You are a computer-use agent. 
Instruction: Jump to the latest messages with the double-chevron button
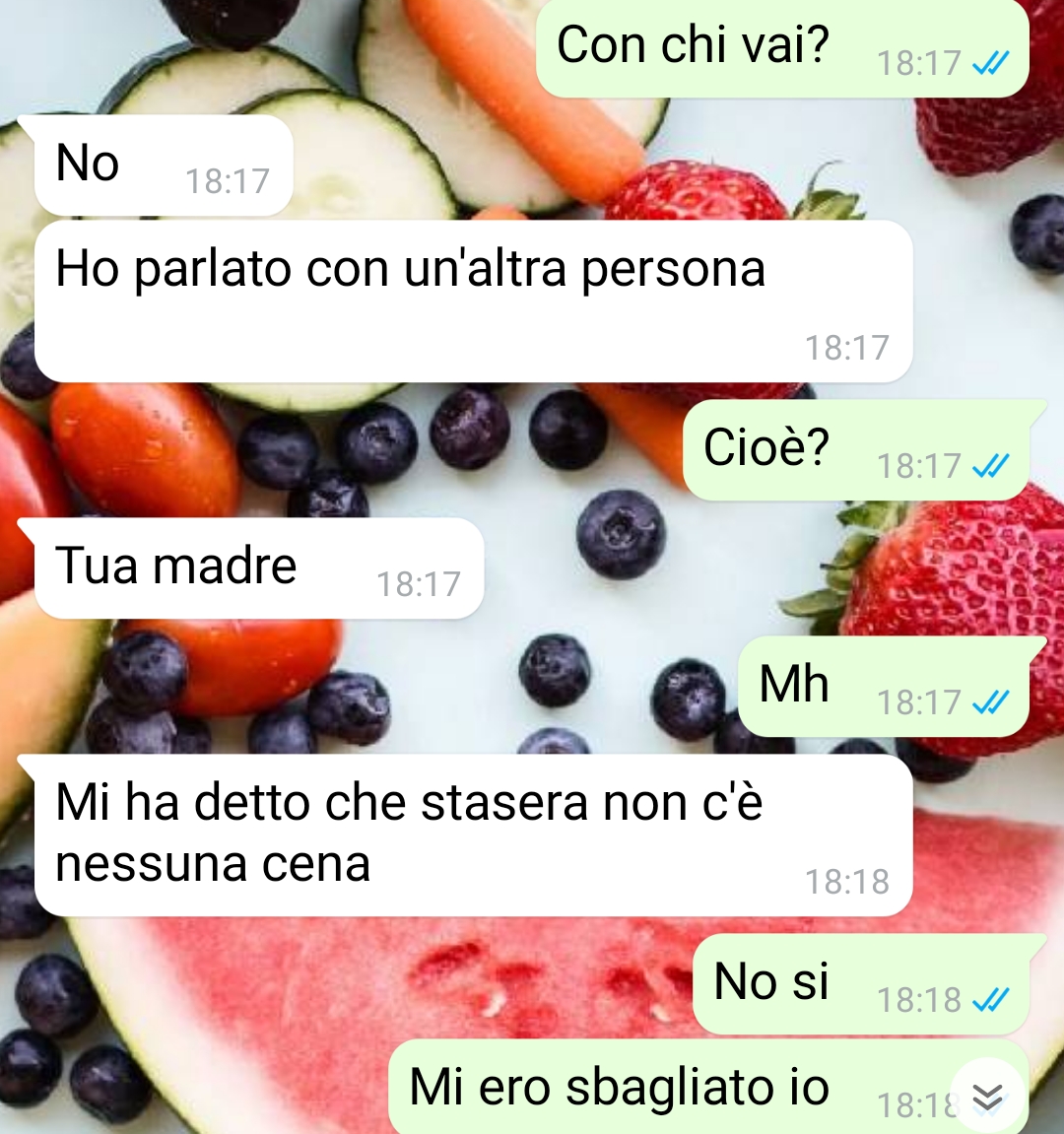click(987, 1096)
